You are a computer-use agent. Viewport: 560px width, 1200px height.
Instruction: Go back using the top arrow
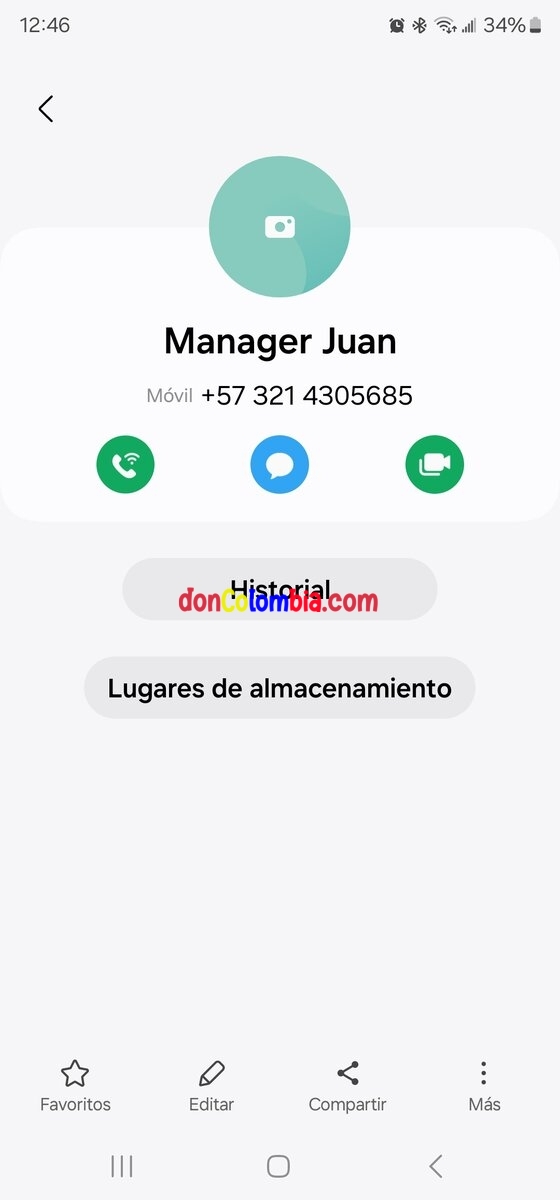point(46,109)
